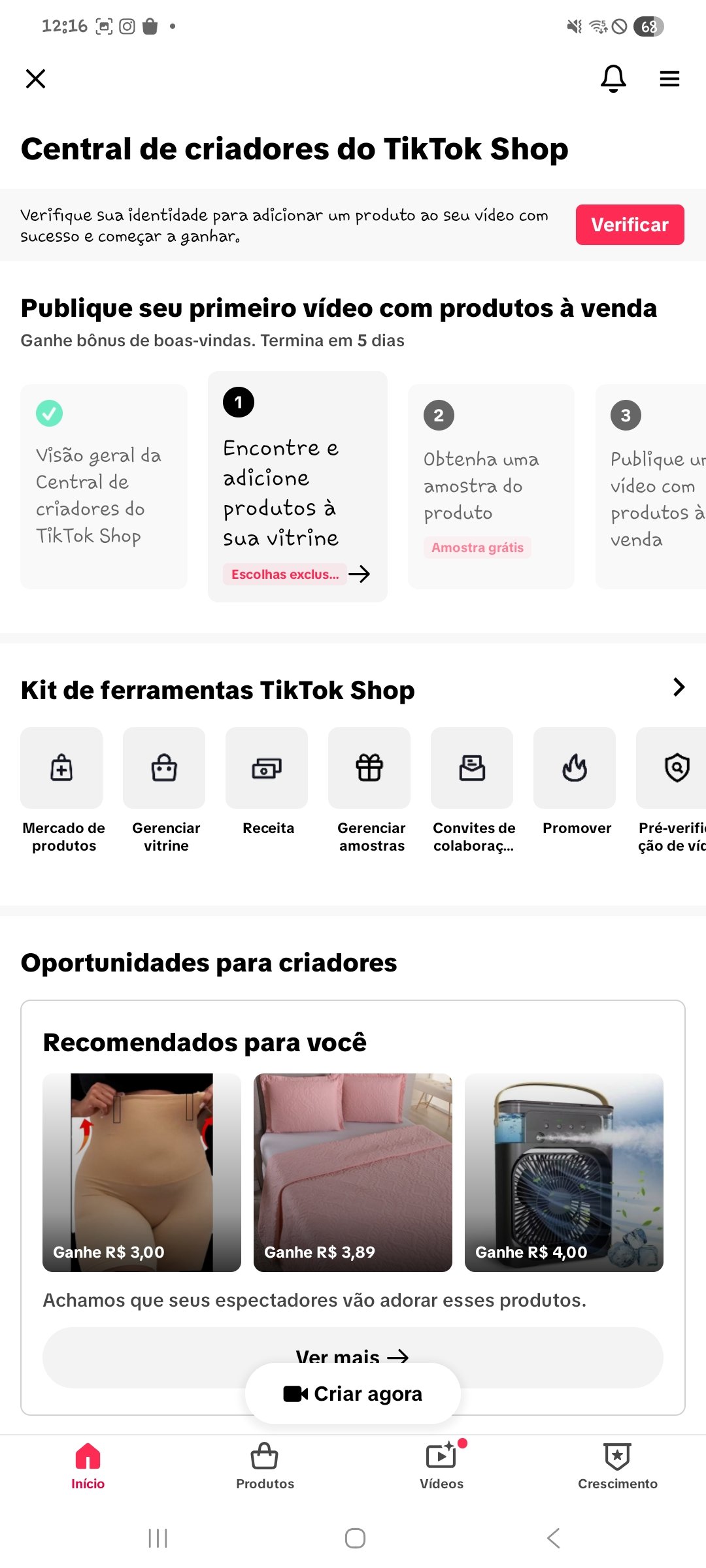Open step 2 Obtenha uma amostra do produto
Viewport: 706px width, 1568px height.
(x=490, y=487)
